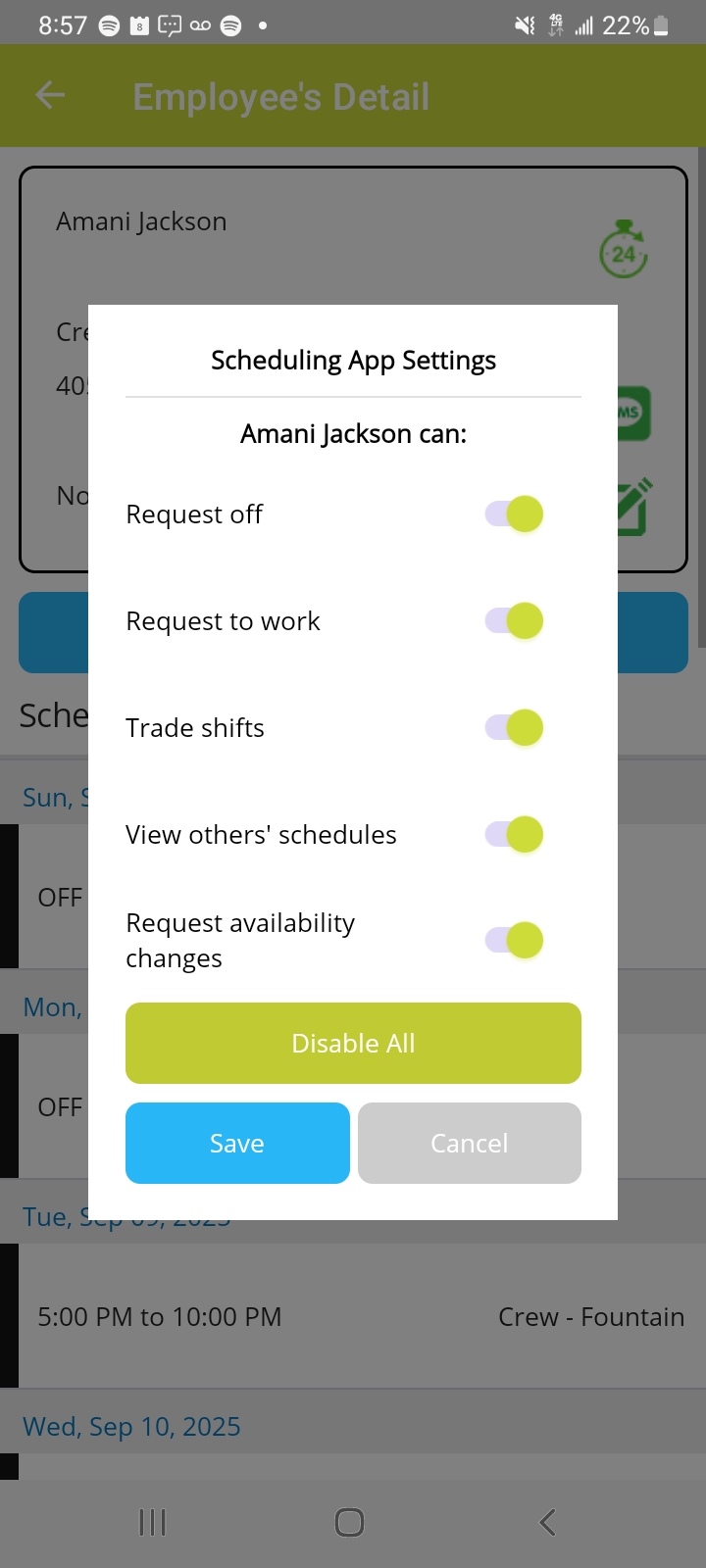Image resolution: width=706 pixels, height=1568 pixels.
Task: Tap the Disable All button
Action: [353, 1044]
